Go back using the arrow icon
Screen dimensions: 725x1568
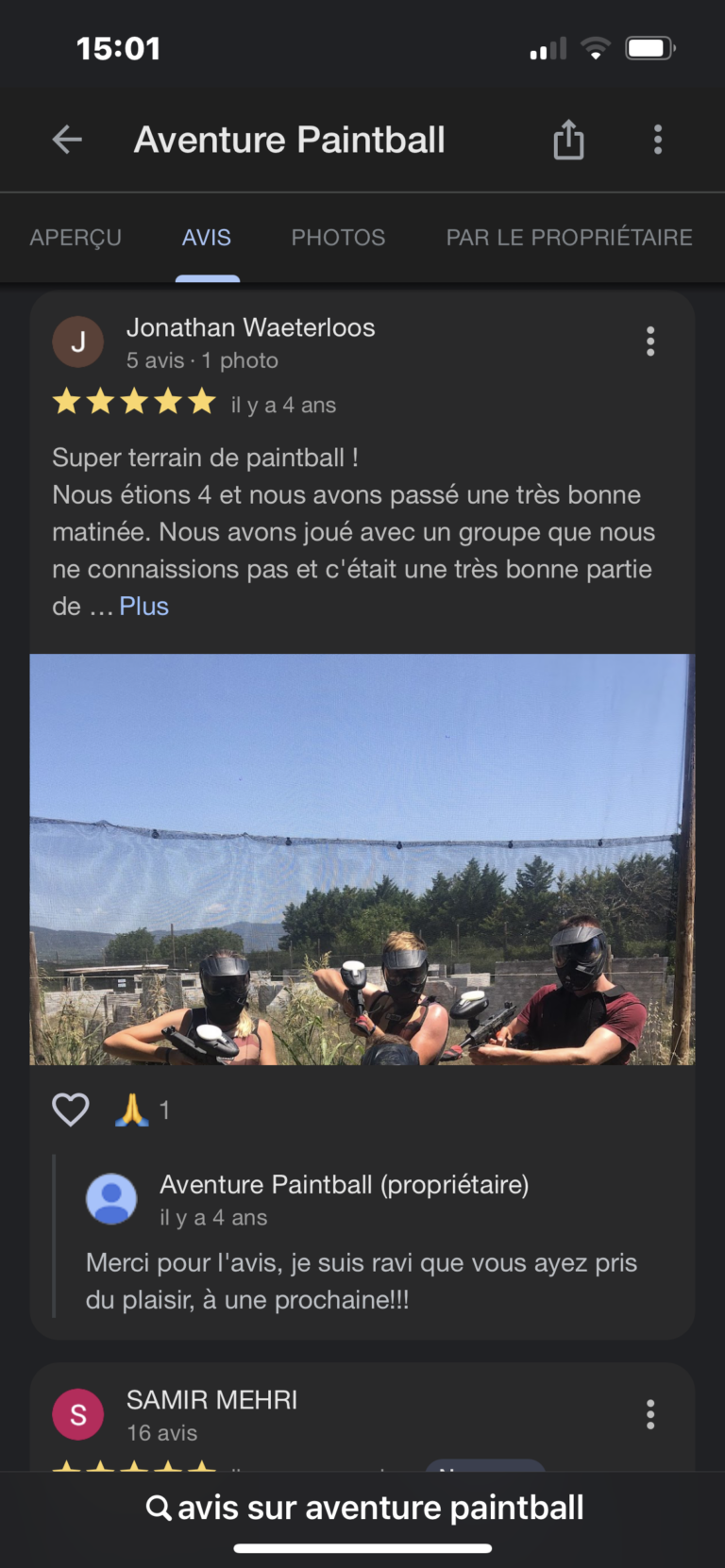point(67,140)
